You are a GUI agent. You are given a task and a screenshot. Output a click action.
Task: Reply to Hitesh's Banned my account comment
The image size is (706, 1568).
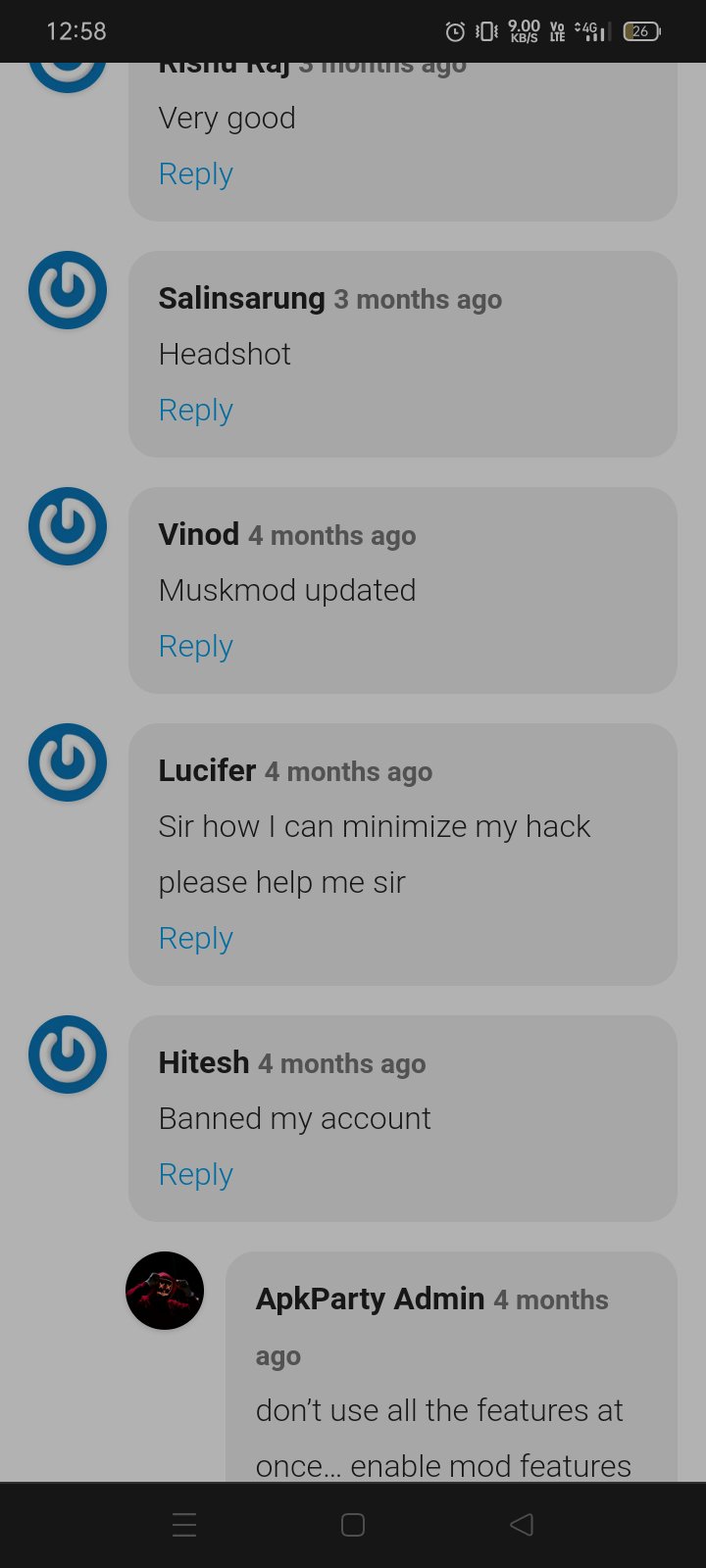click(195, 1175)
